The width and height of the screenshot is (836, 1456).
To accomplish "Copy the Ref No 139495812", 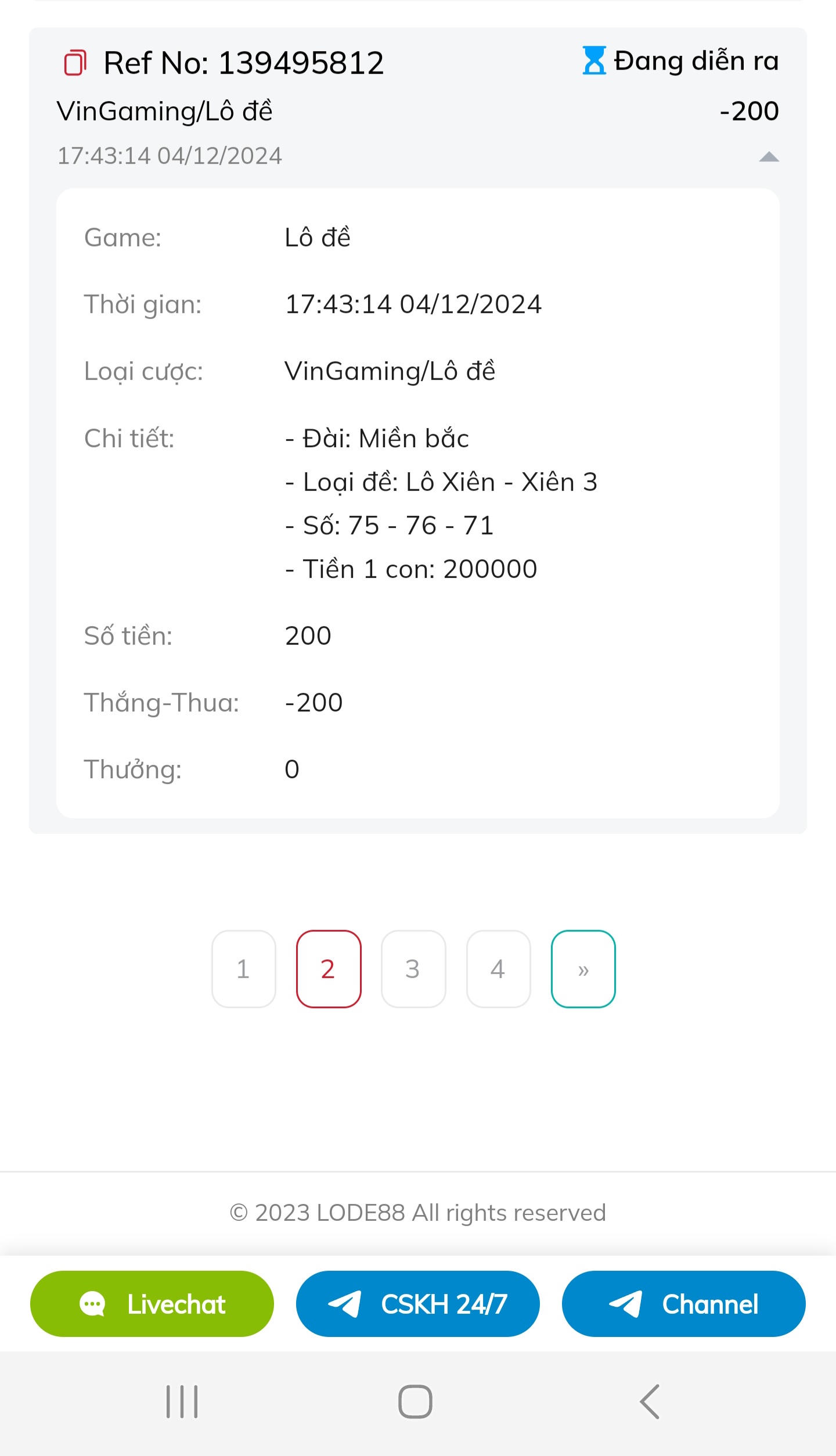I will pos(75,63).
